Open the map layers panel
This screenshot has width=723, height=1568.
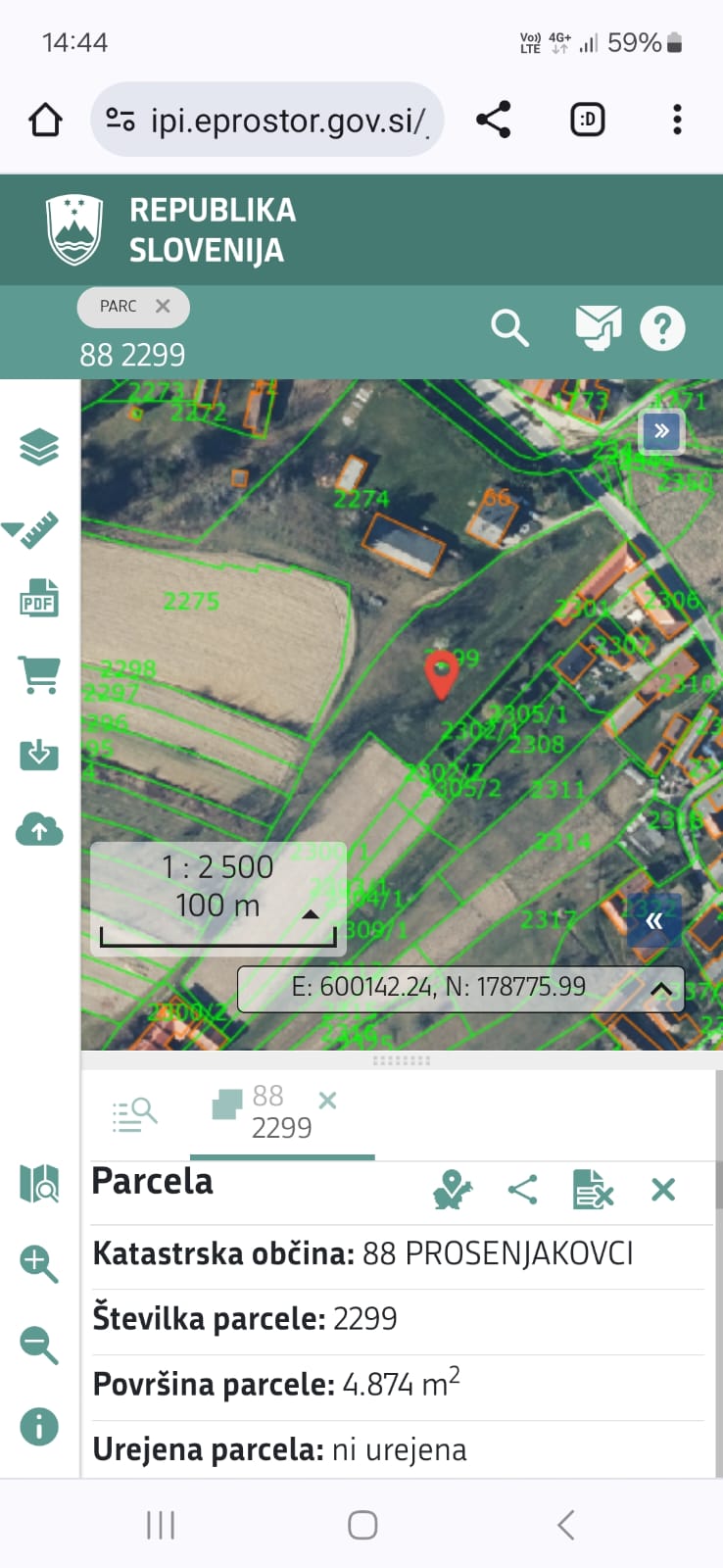pos(39,447)
